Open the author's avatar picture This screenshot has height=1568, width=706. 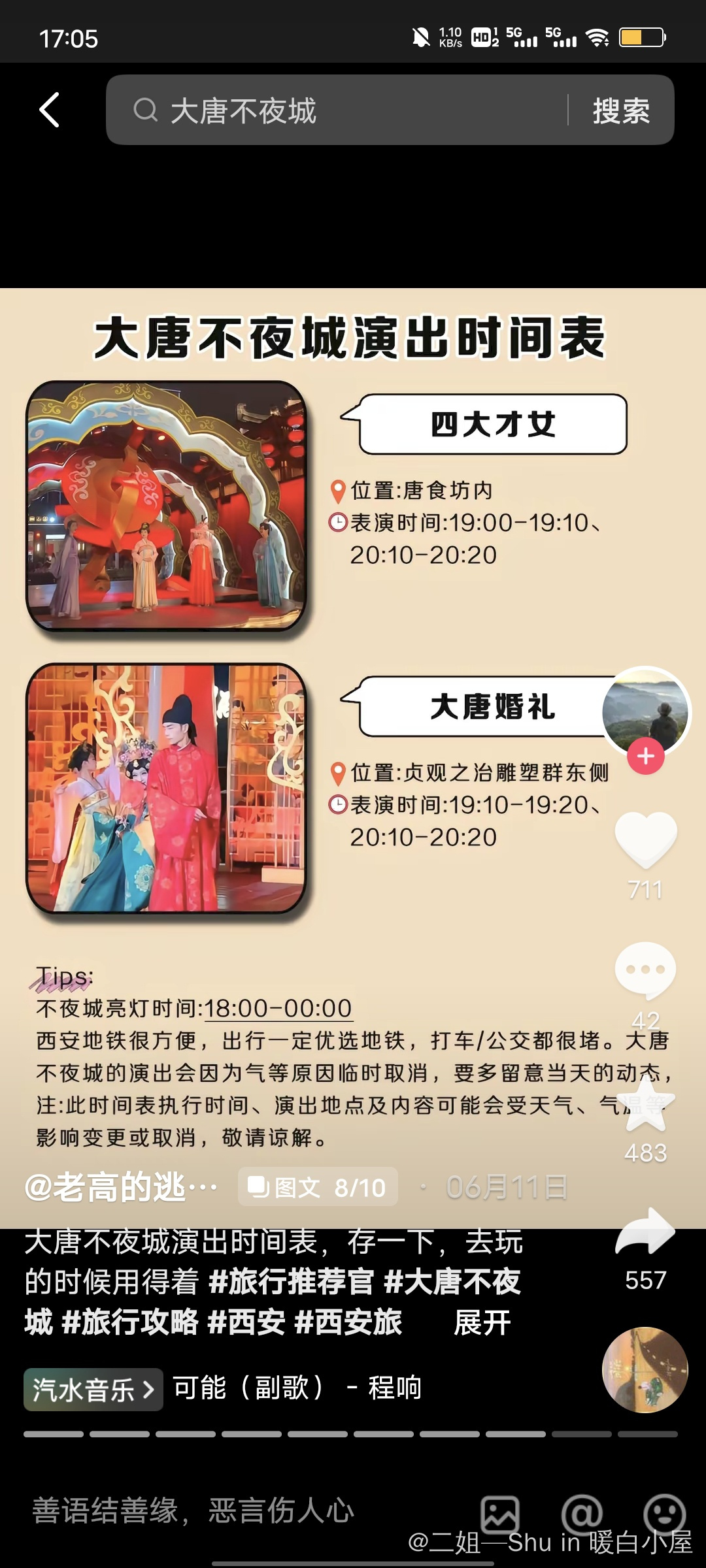(644, 711)
